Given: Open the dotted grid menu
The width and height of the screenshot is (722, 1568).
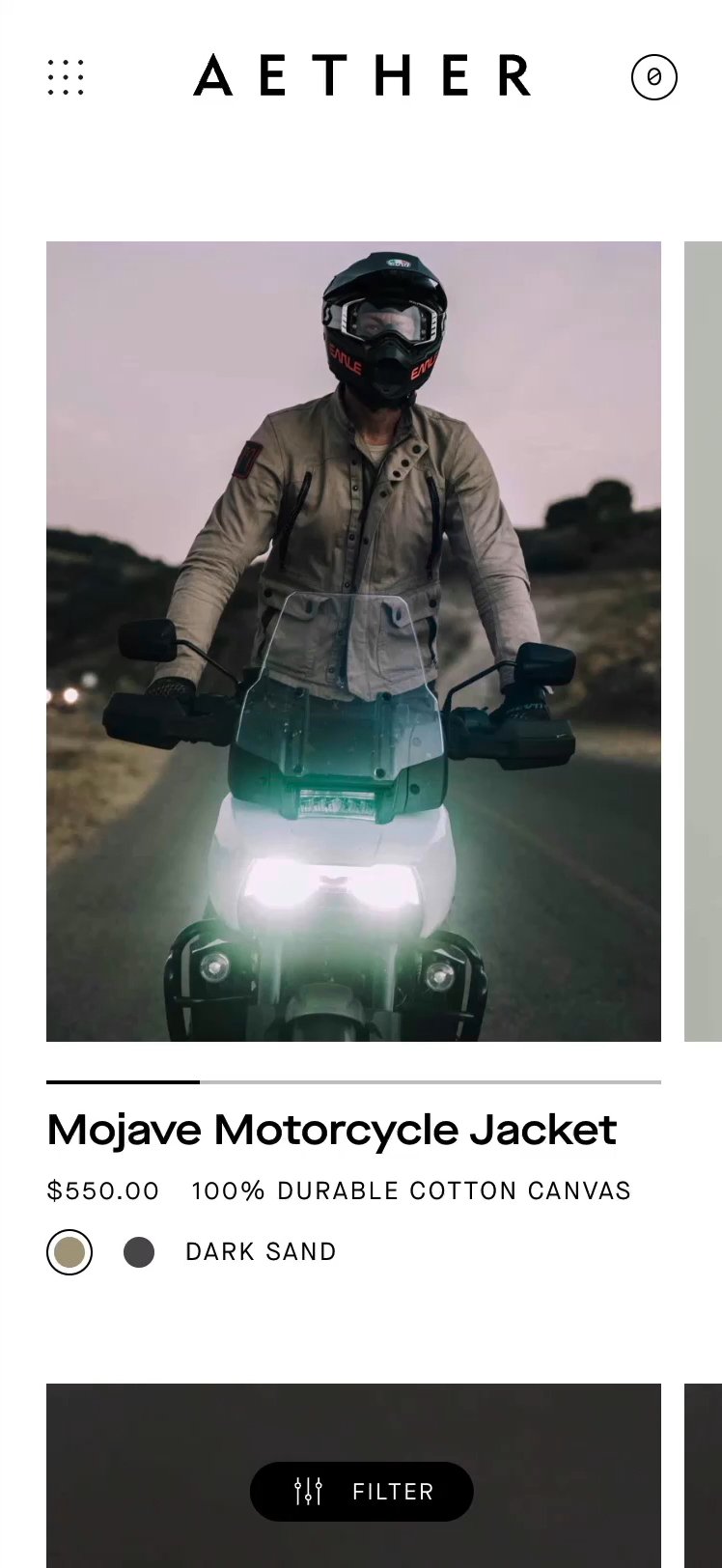Looking at the screenshot, I should coord(66,77).
